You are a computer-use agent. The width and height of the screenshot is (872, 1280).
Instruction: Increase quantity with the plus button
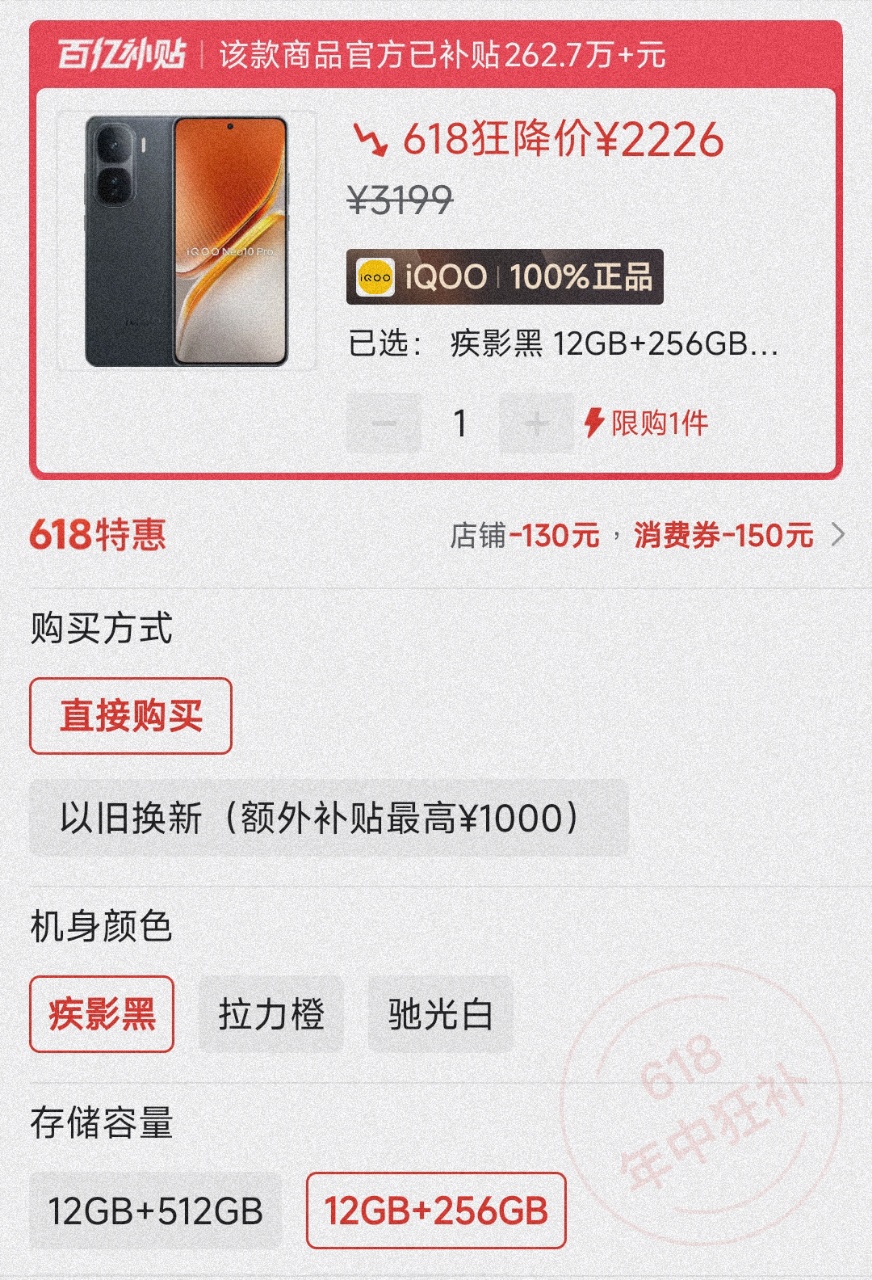[537, 423]
